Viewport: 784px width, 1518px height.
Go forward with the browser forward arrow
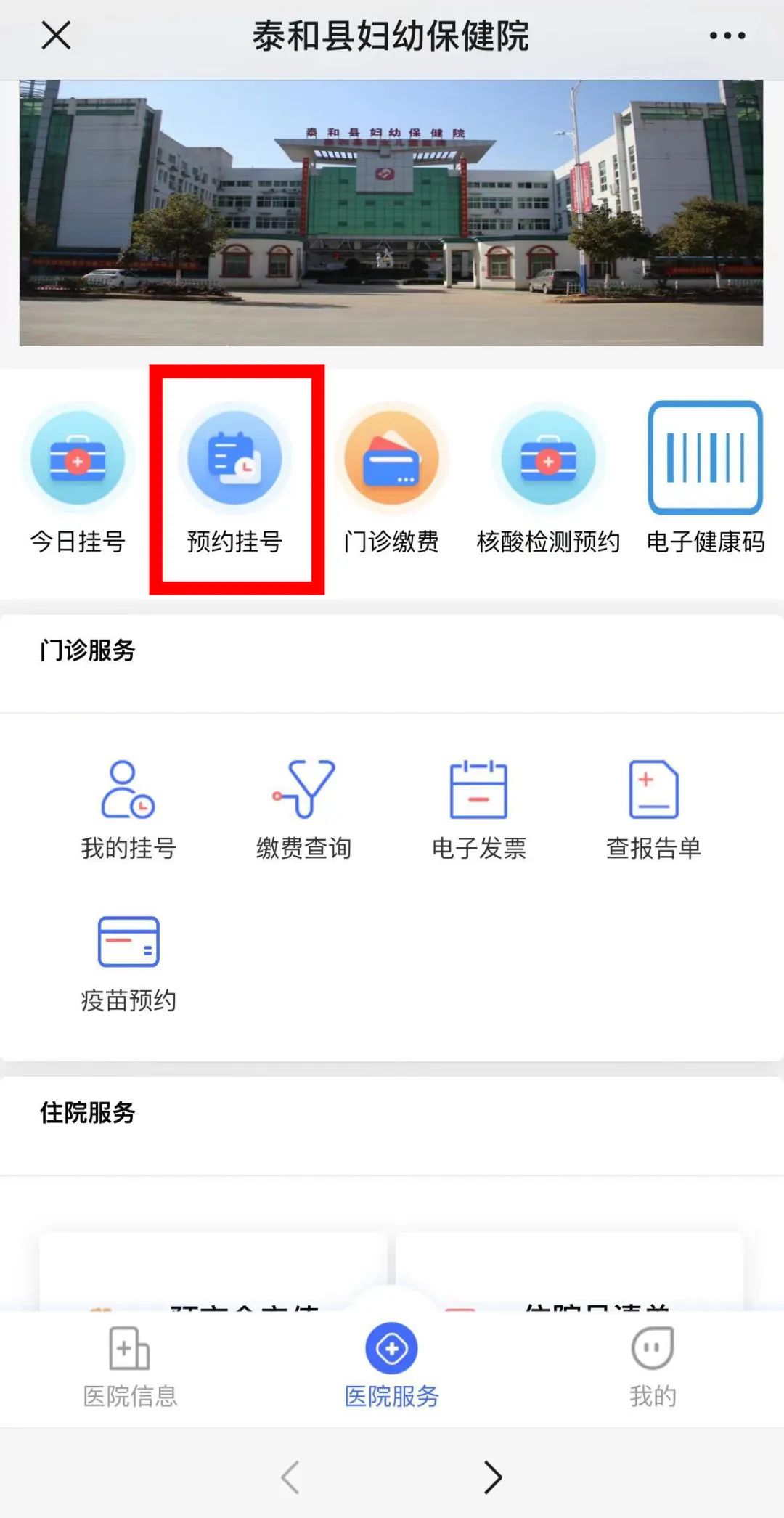pos(493,1477)
